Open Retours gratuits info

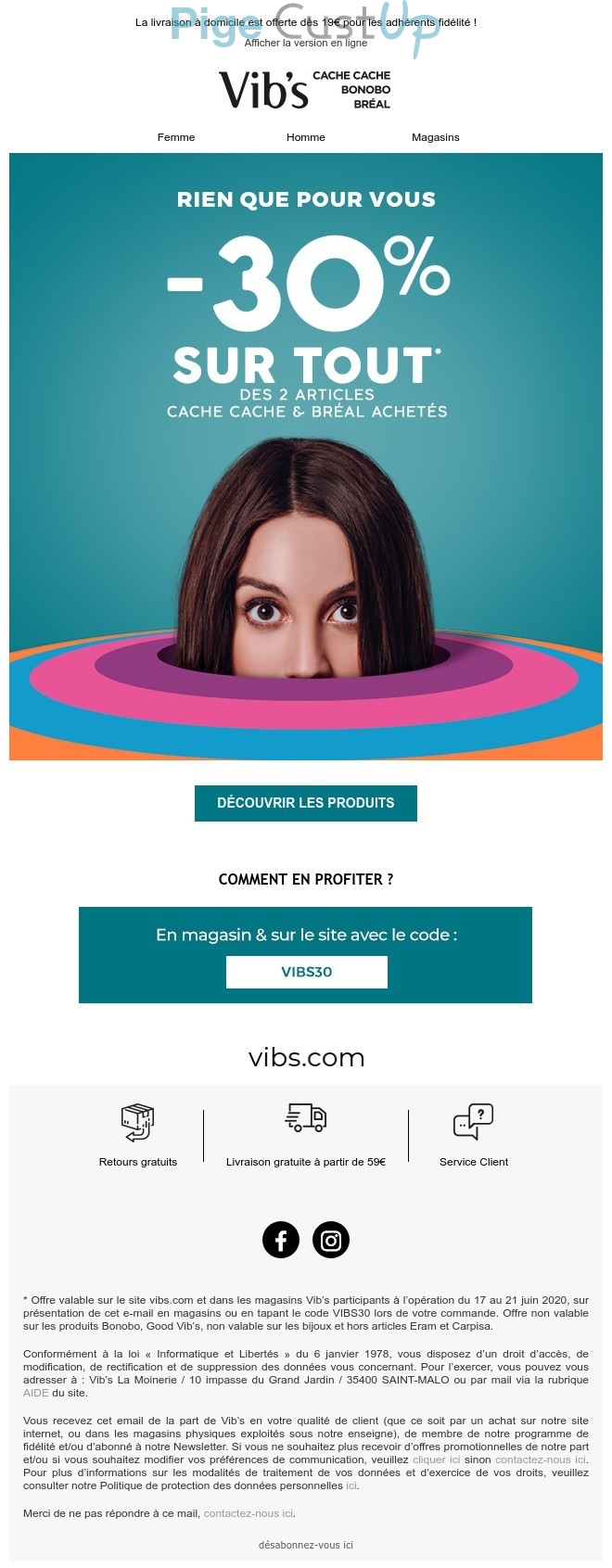click(x=138, y=1134)
